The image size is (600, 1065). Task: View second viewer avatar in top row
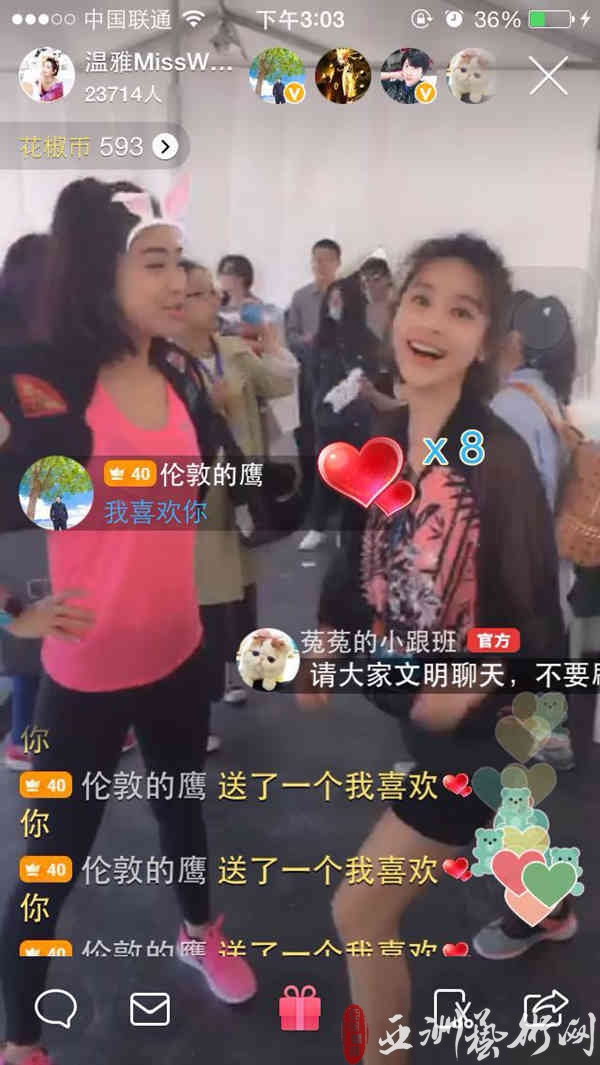point(343,76)
